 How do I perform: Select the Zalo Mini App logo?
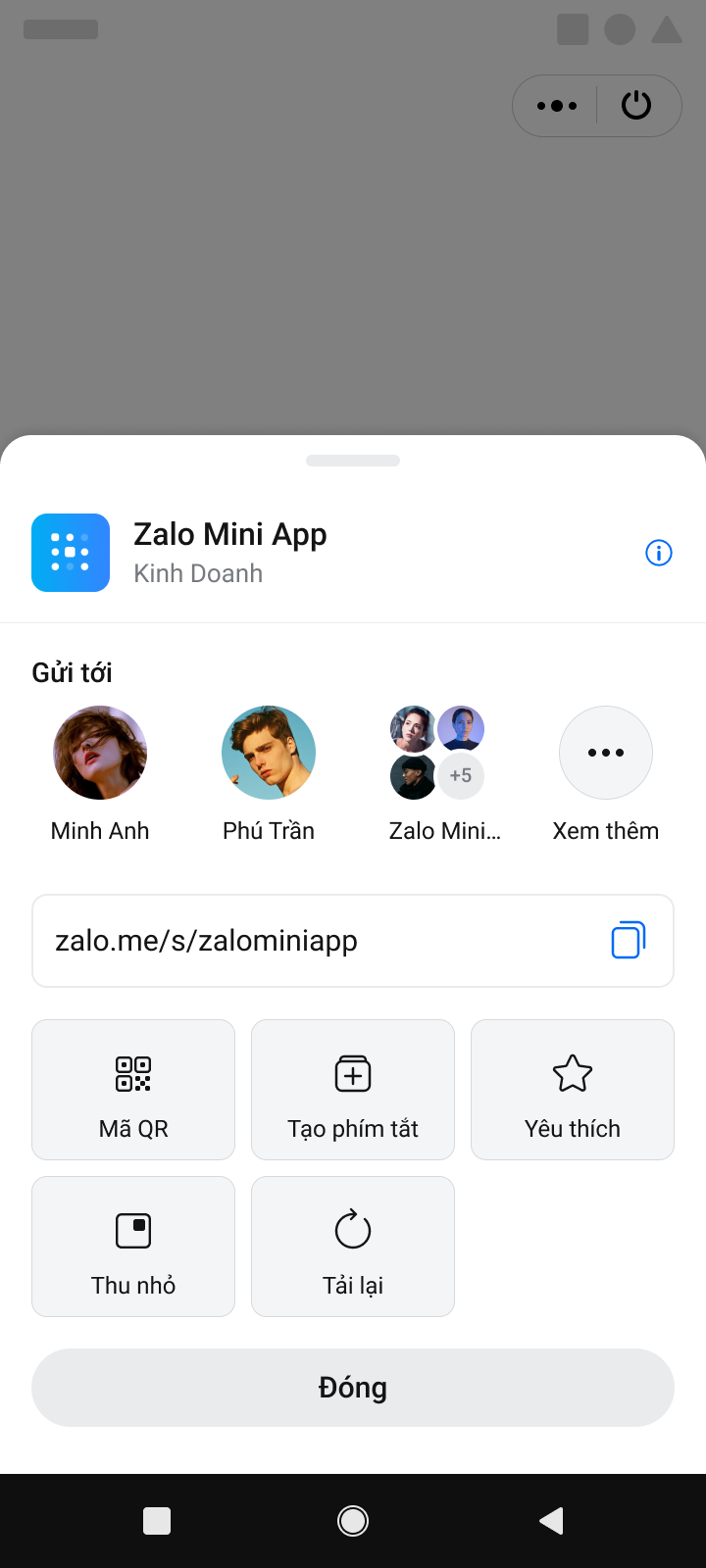coord(71,553)
